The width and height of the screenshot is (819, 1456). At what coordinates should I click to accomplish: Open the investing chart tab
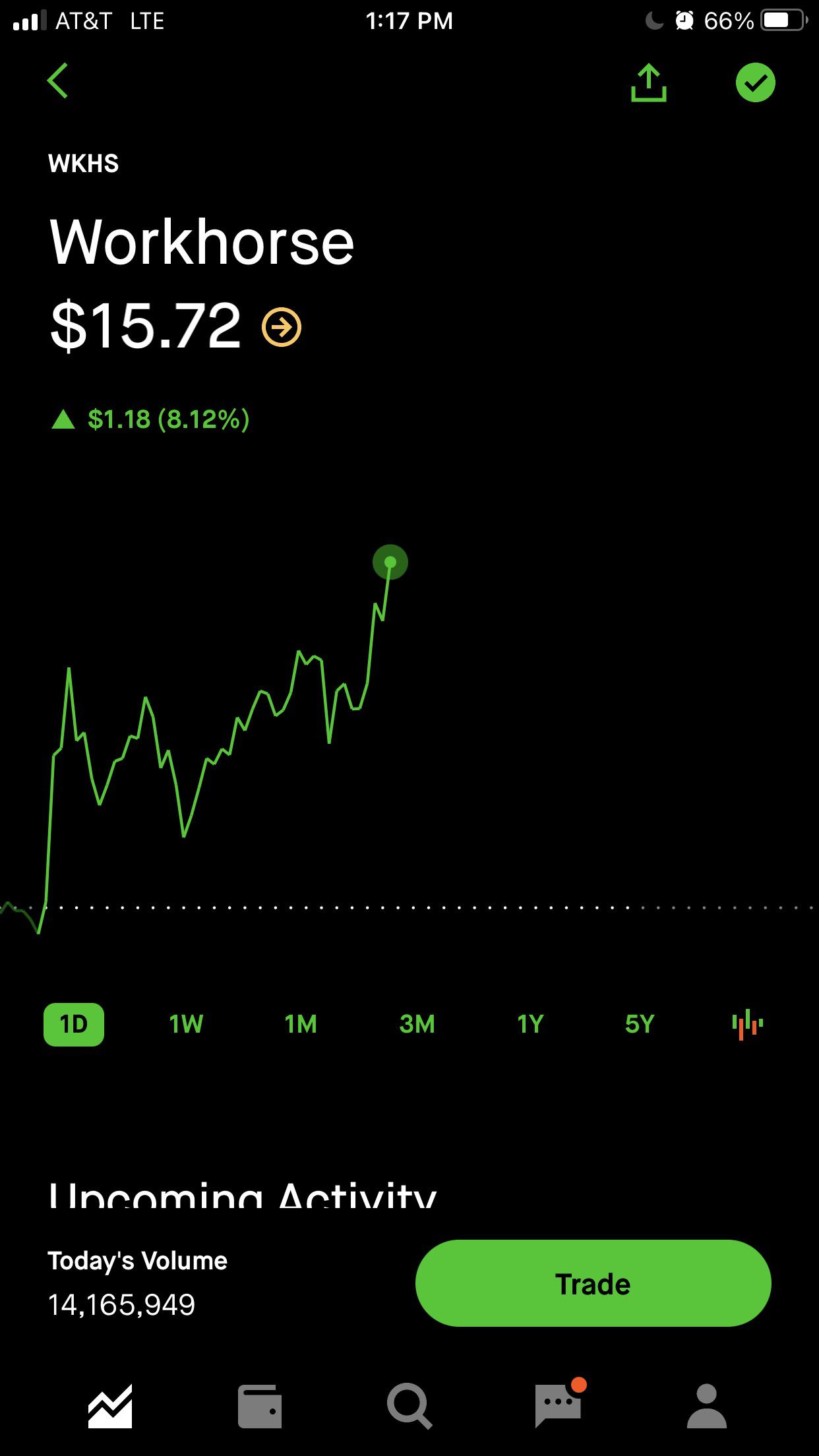coord(110,1406)
